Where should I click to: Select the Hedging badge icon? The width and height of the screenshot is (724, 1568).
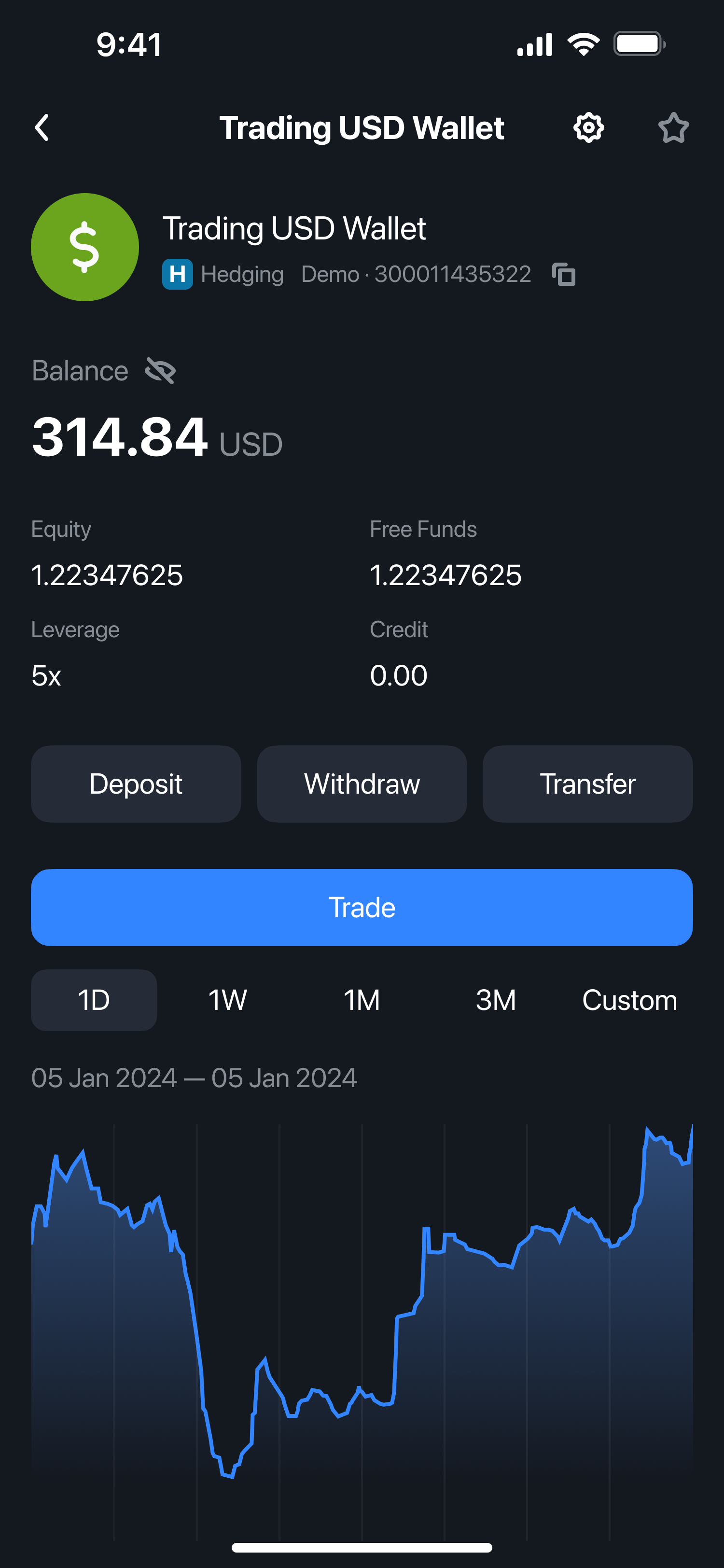177,275
